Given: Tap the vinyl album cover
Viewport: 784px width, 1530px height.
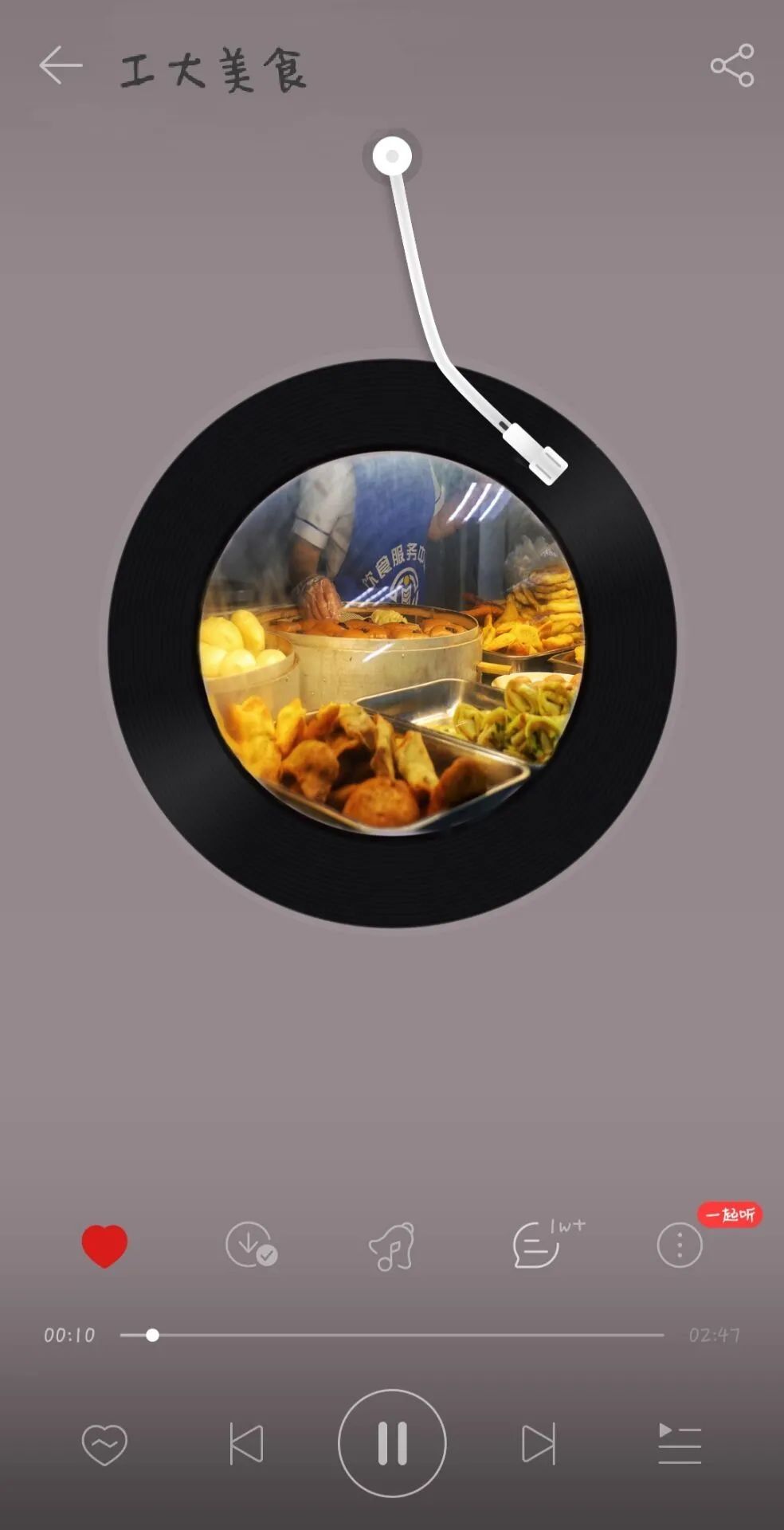Looking at the screenshot, I should (x=392, y=644).
